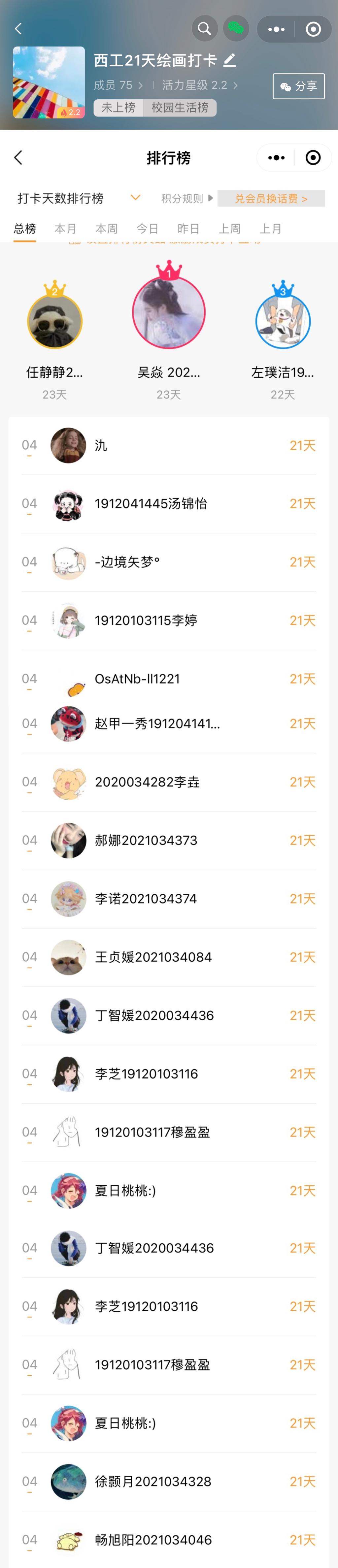The width and height of the screenshot is (338, 1568).
Task: Open 积分规则 points rules
Action: (x=186, y=199)
